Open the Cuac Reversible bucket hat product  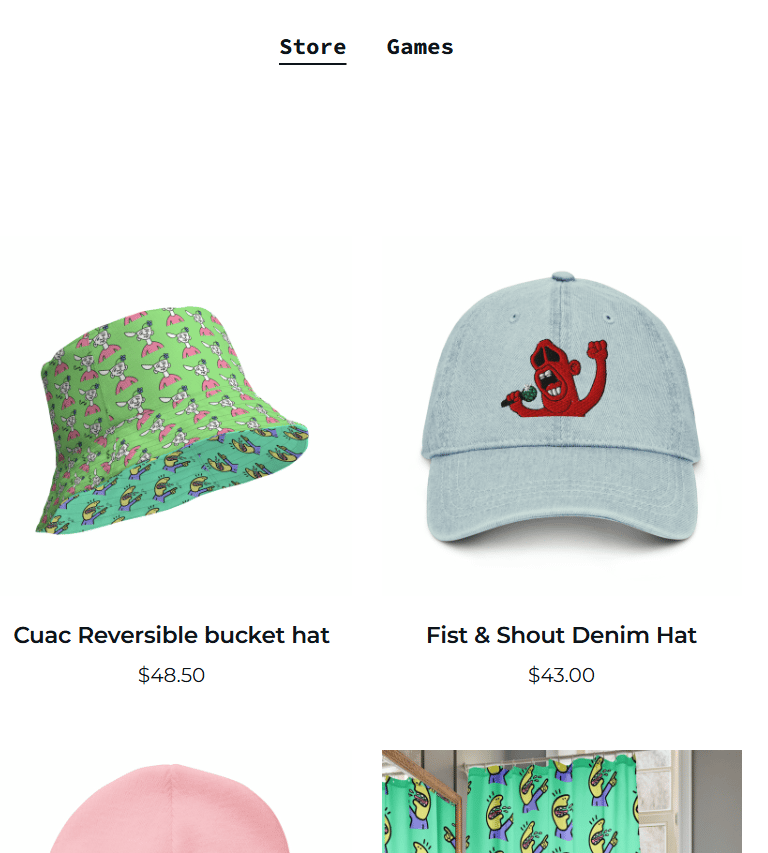171,420
